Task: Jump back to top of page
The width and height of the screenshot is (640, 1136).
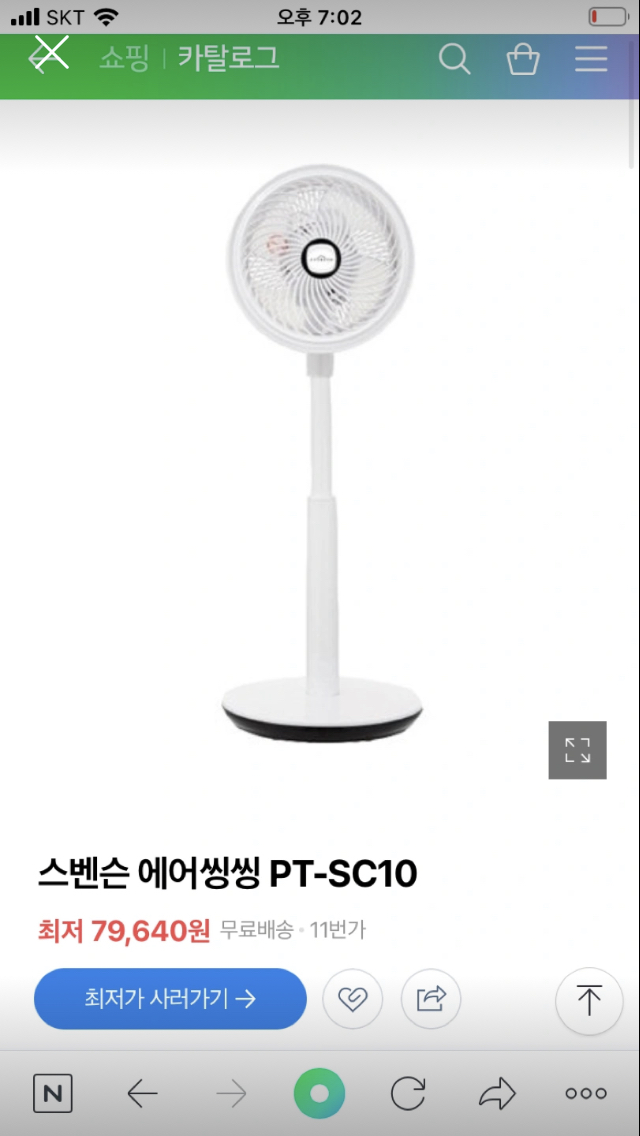Action: (589, 1000)
